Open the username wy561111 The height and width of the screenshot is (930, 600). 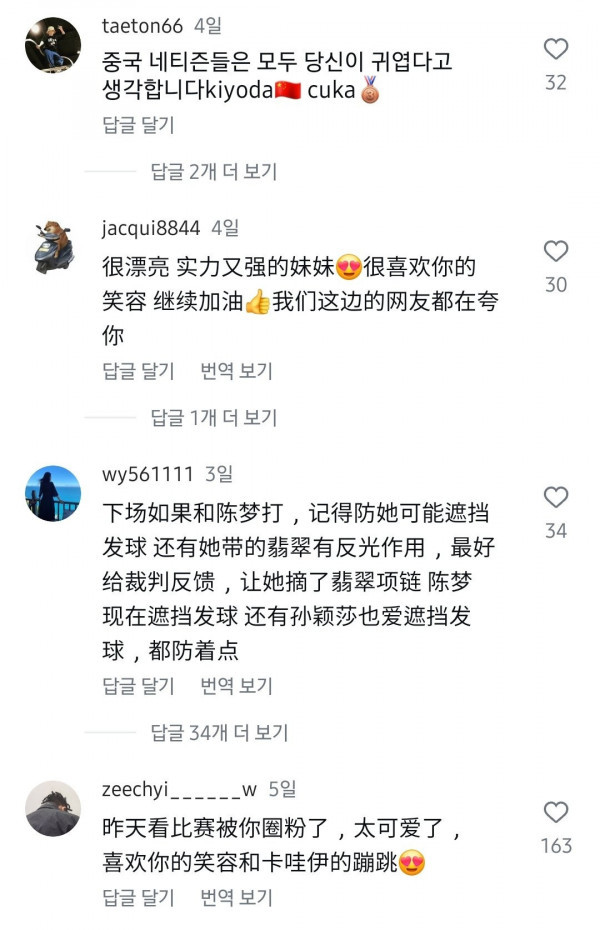(x=147, y=474)
